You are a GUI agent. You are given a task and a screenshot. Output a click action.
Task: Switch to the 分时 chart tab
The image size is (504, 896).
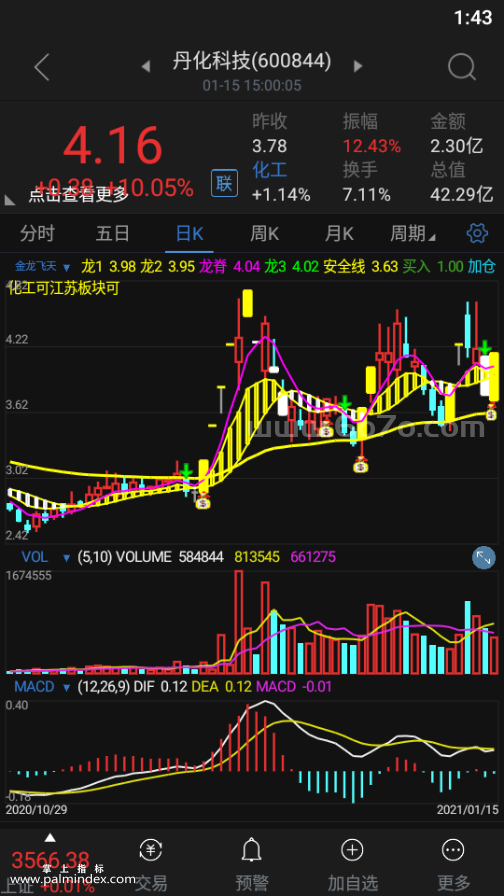(37, 234)
